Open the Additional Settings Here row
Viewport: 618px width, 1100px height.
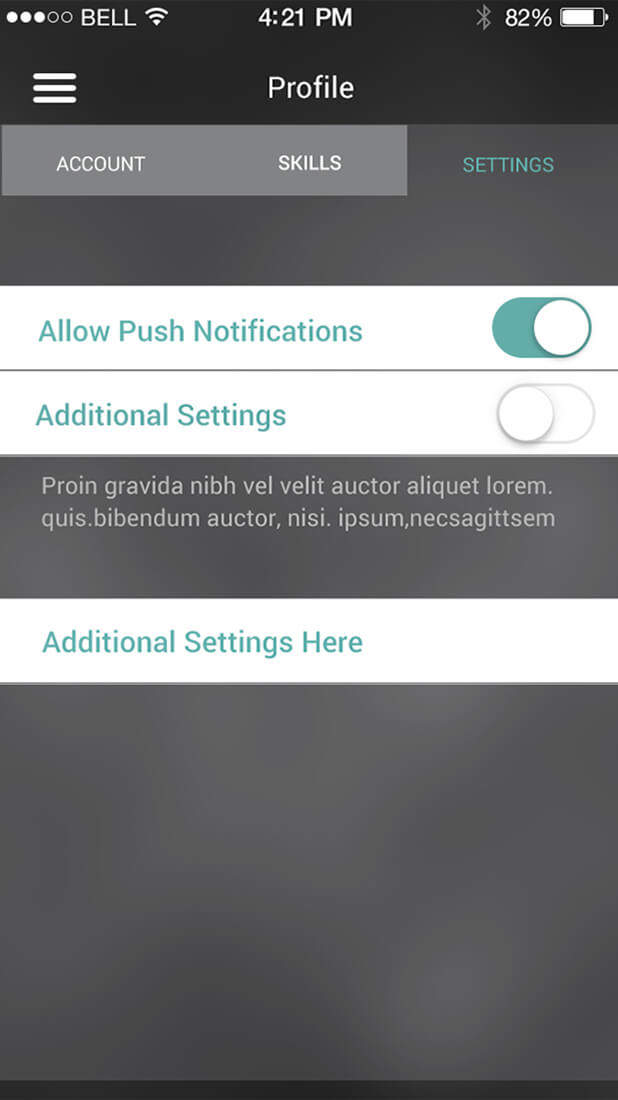[x=308, y=642]
